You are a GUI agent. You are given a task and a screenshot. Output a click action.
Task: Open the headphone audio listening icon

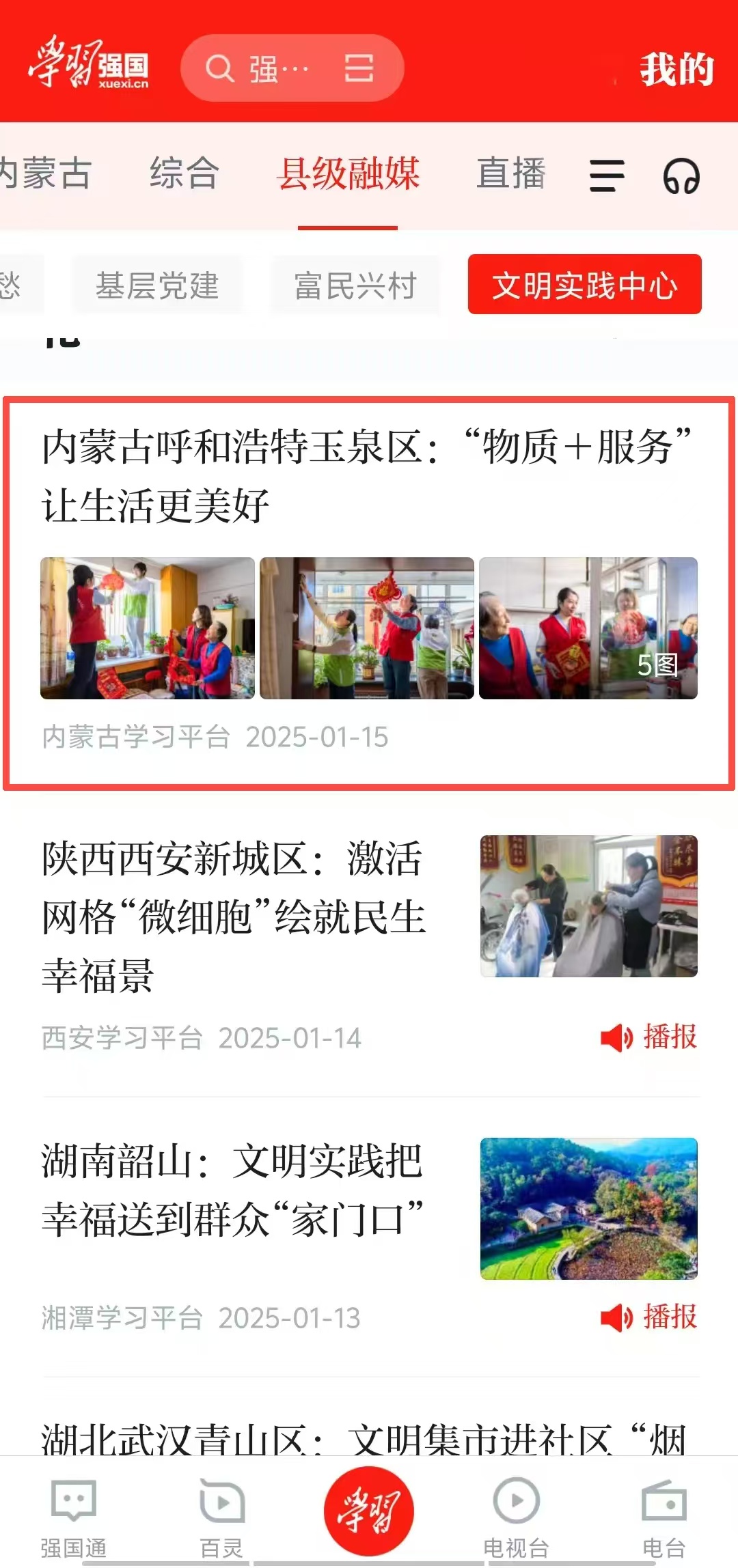pyautogui.click(x=681, y=176)
